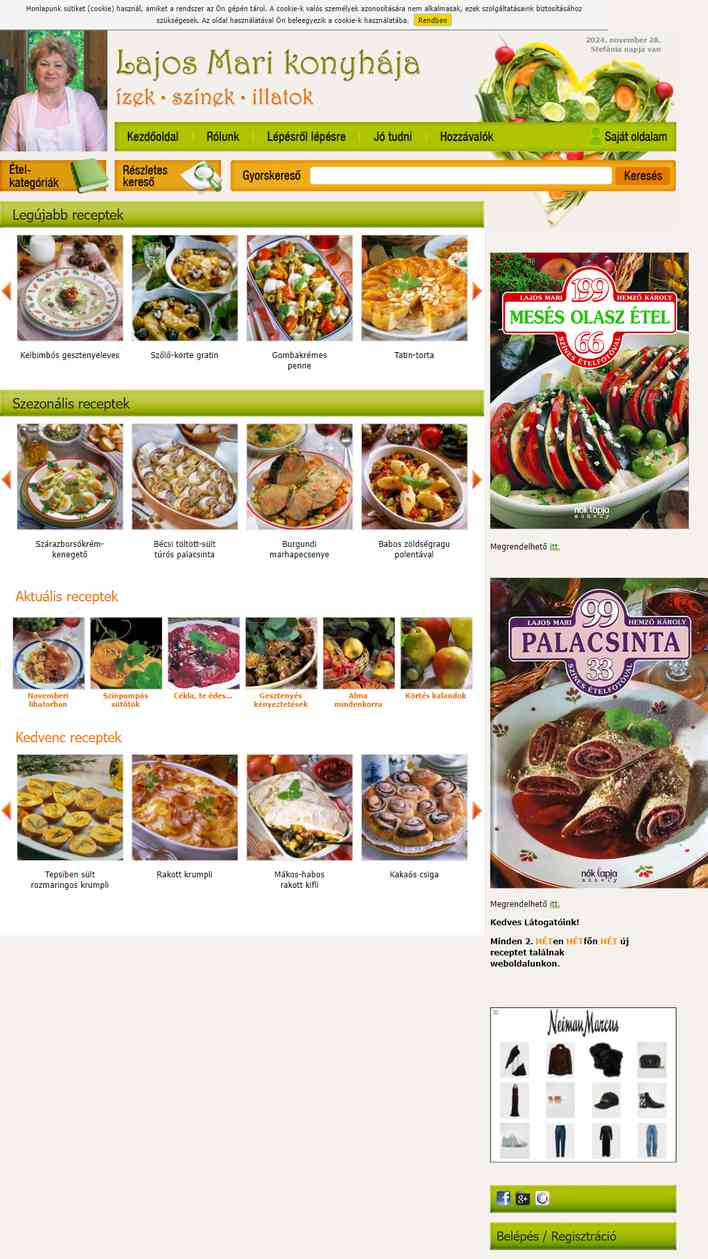
Task: Open the Mesés olasz étel book cover
Action: coord(589,390)
